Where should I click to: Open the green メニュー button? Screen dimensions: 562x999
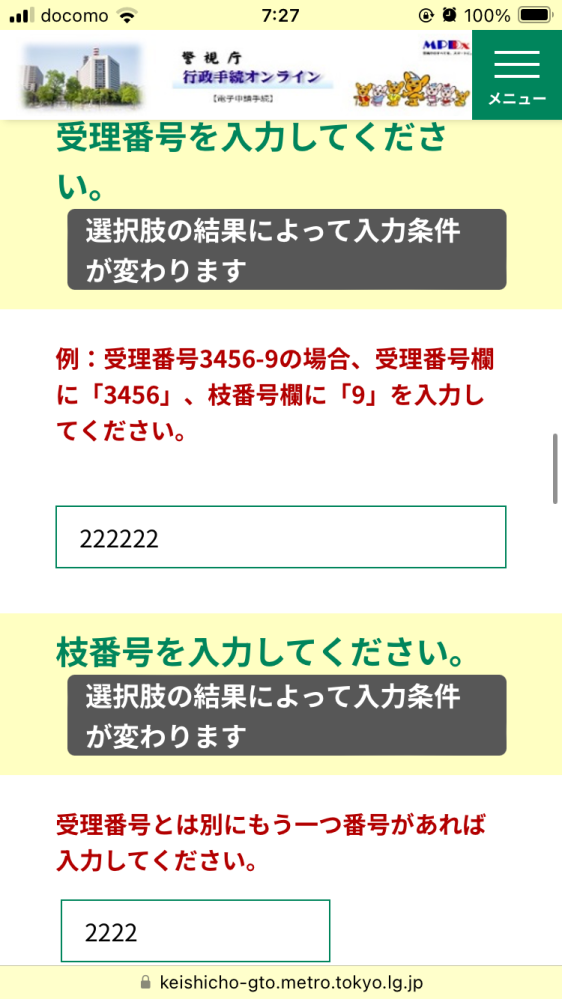coord(517,75)
